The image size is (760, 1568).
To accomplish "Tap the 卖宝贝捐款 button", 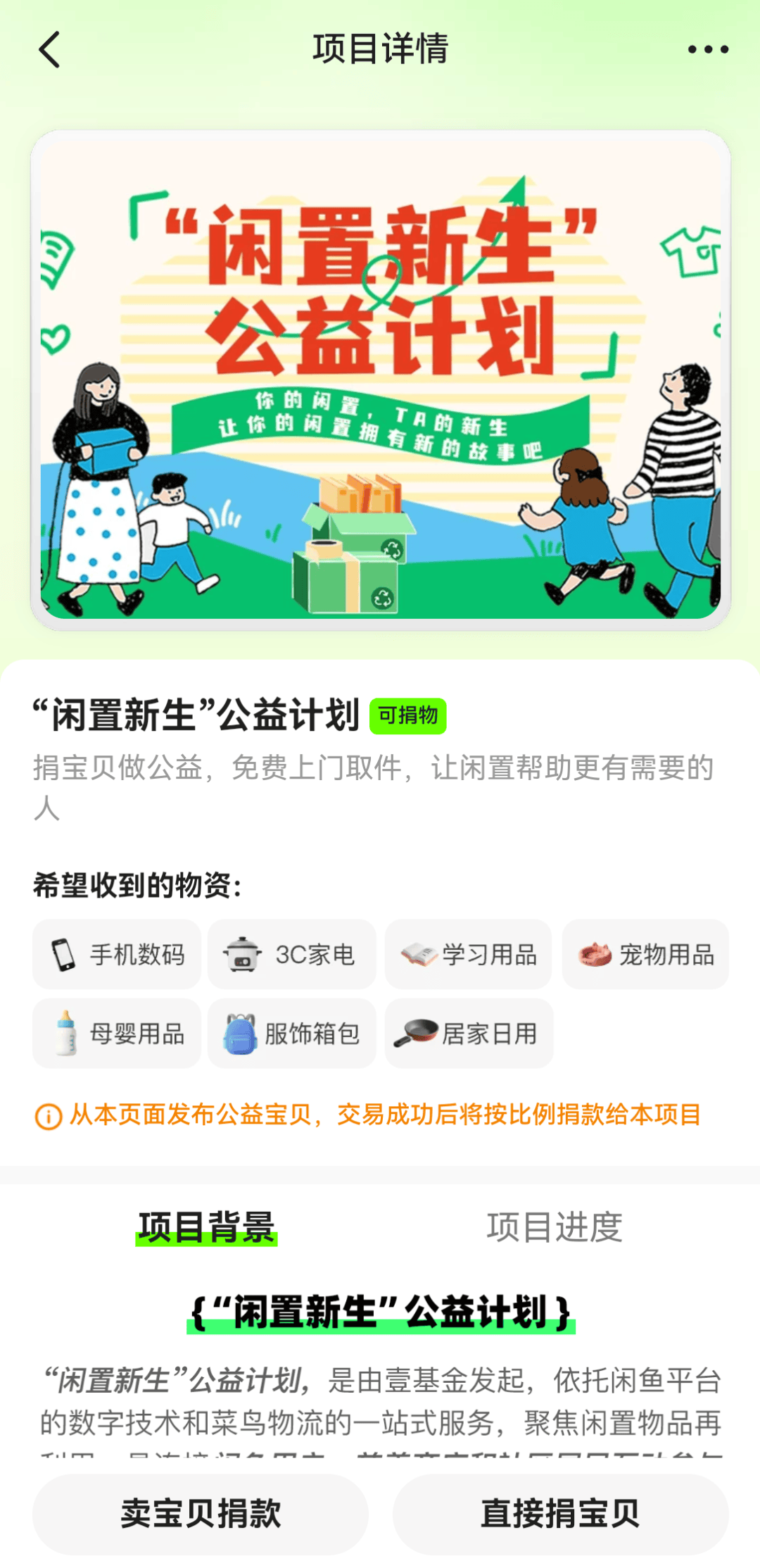I will [201, 1514].
